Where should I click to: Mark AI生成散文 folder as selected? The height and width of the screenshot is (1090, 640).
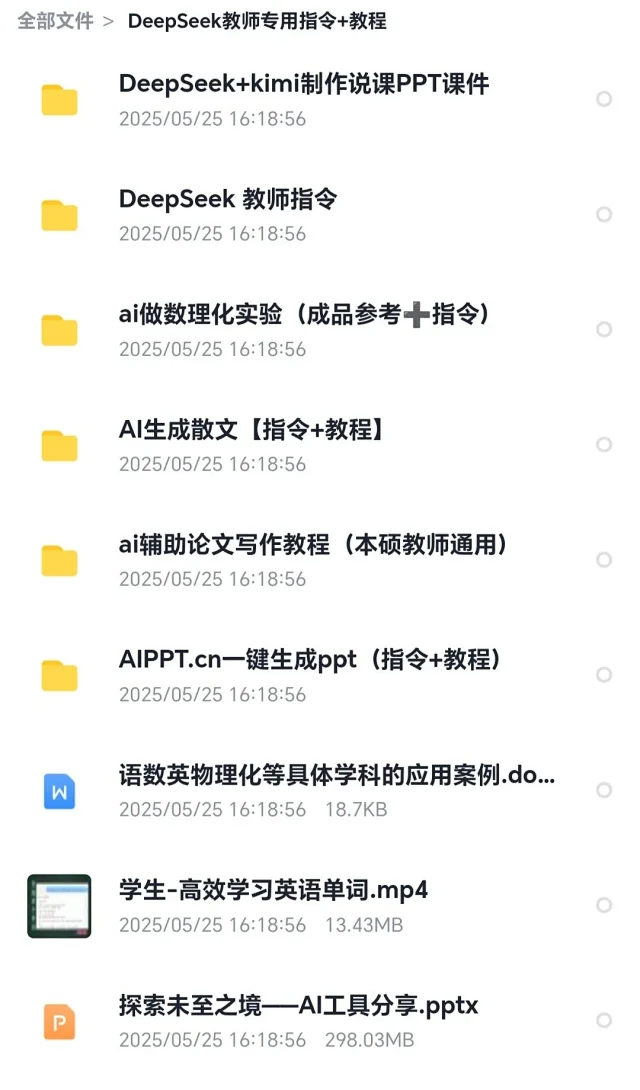click(604, 444)
